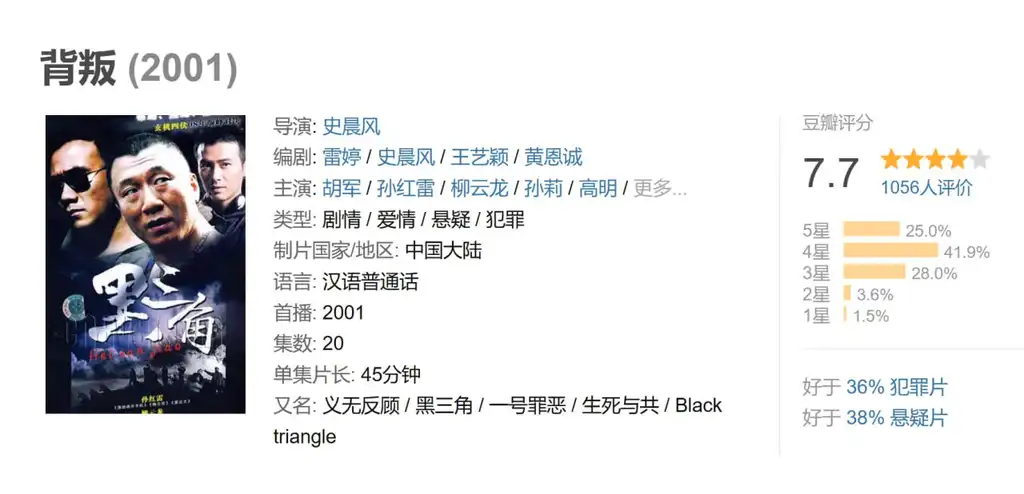View actor 高明's profile
This screenshot has width=1024, height=494.
(x=598, y=189)
